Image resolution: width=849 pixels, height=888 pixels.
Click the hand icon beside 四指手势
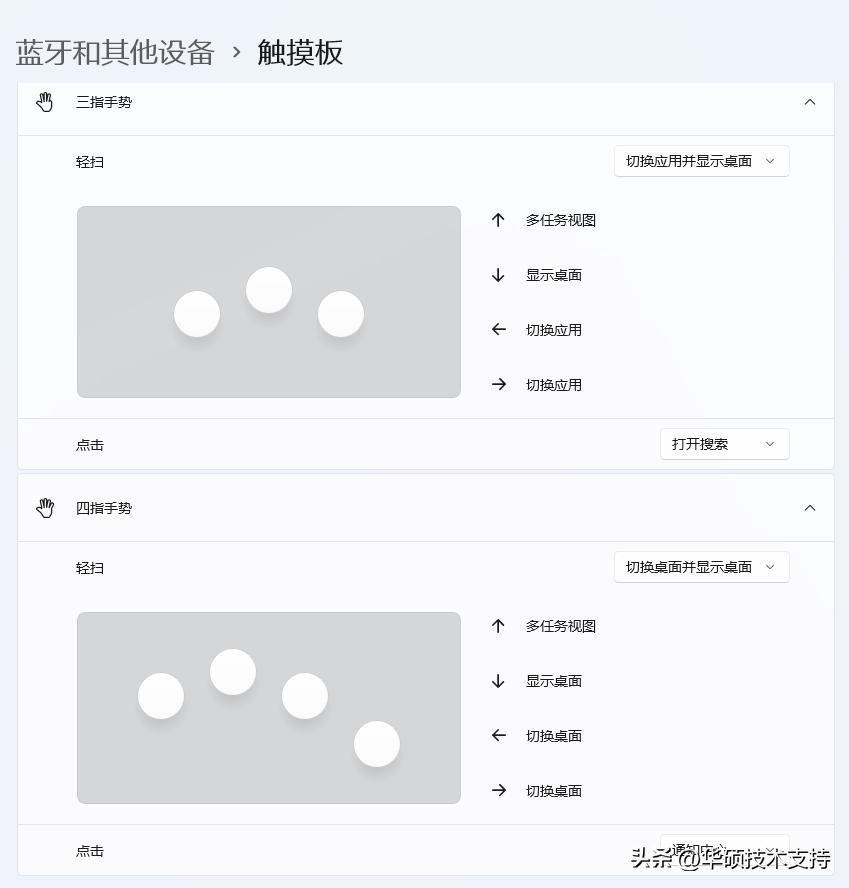[x=44, y=508]
